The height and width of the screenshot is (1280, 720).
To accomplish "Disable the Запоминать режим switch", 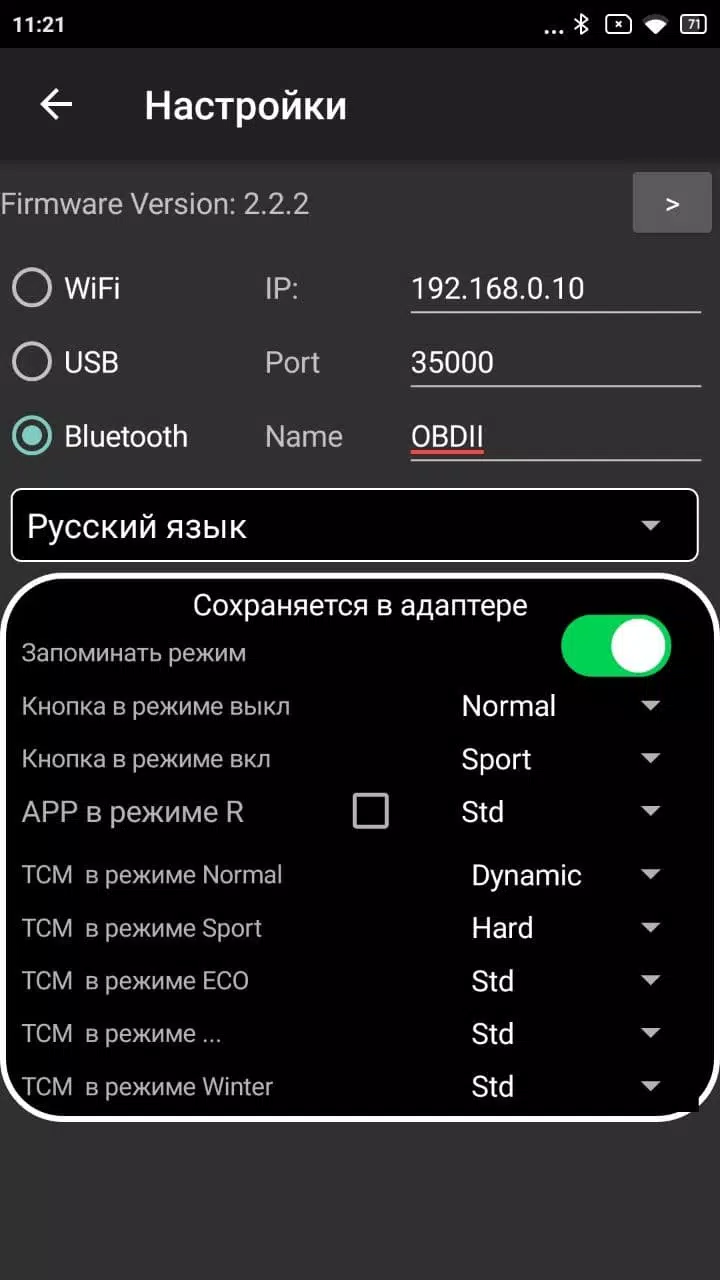I will tap(615, 646).
